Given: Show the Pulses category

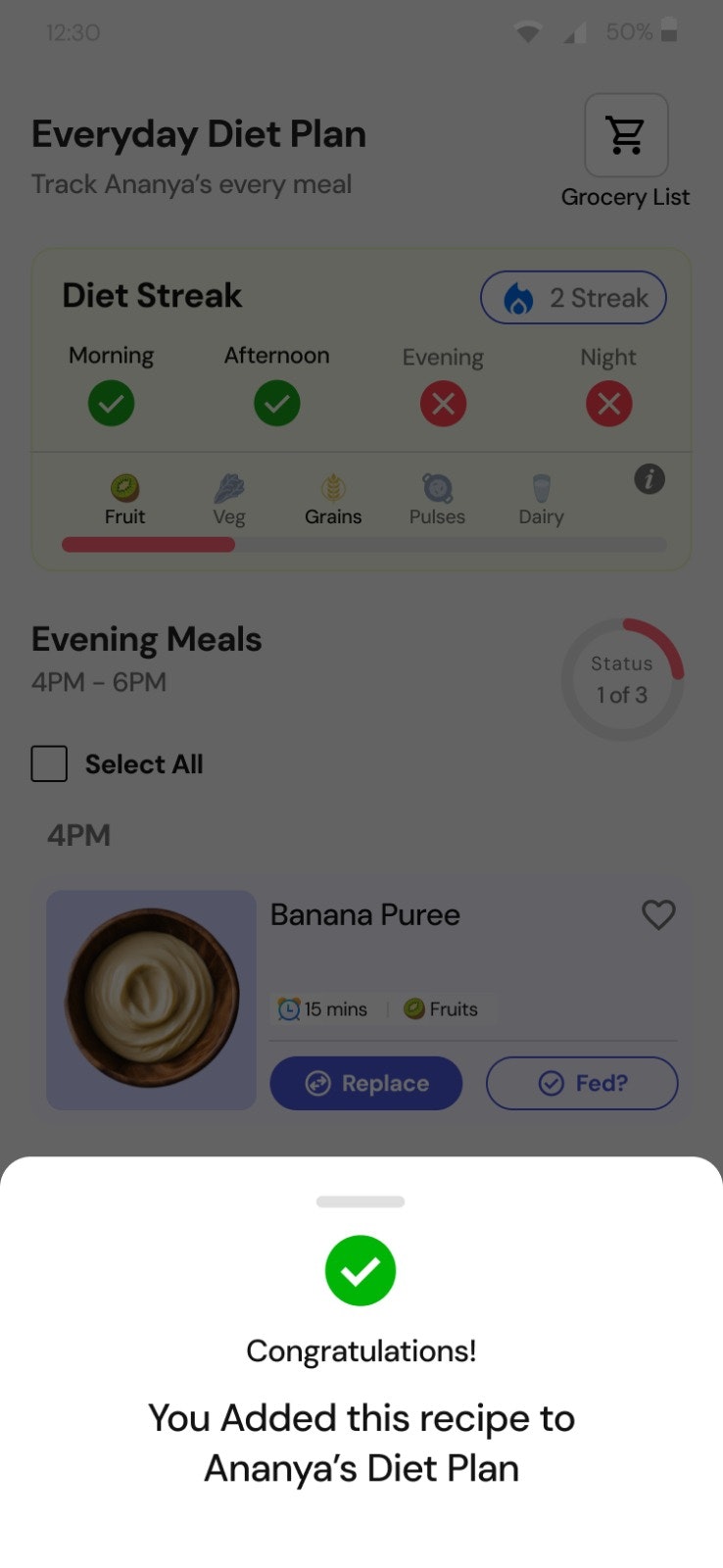Looking at the screenshot, I should point(437,500).
